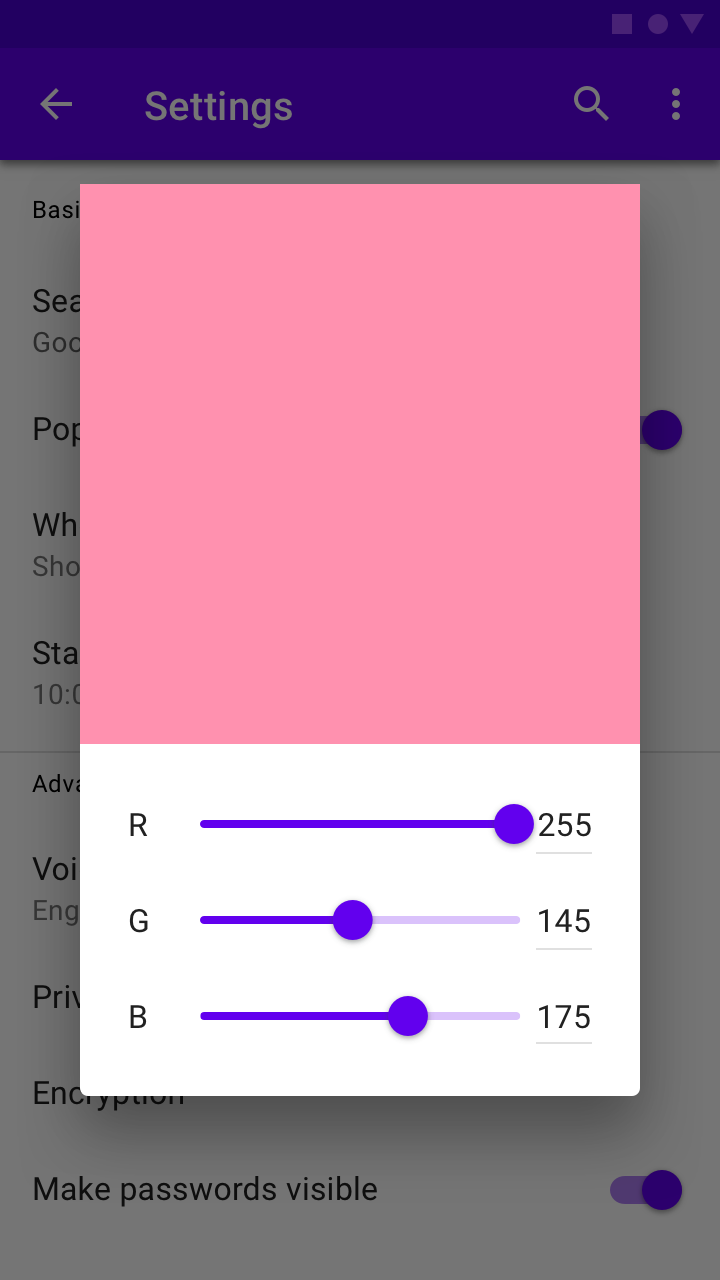This screenshot has width=720, height=1280.
Task: Tap the G slider handle
Action: (x=352, y=920)
